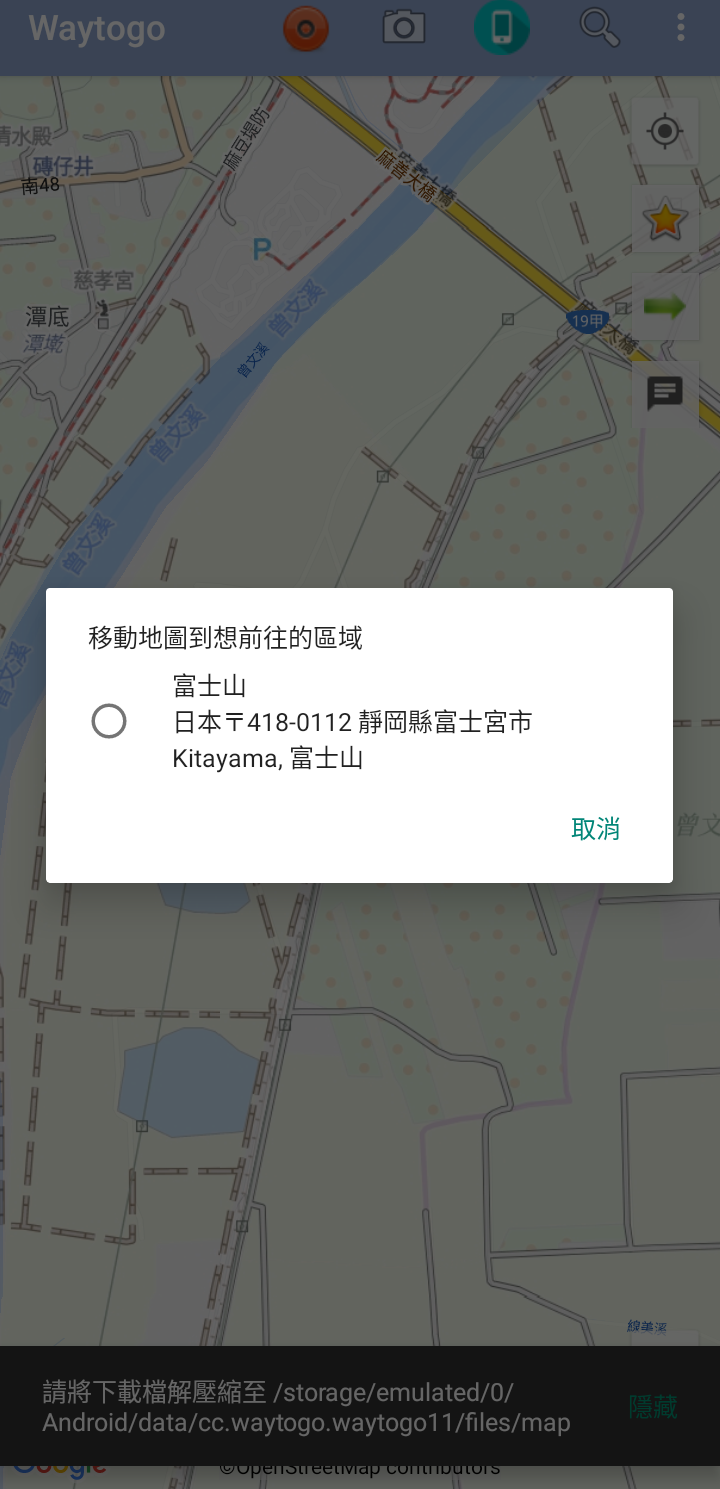The width and height of the screenshot is (720, 1489).
Task: Hide the notice with 隱藏
Action: 652,1406
